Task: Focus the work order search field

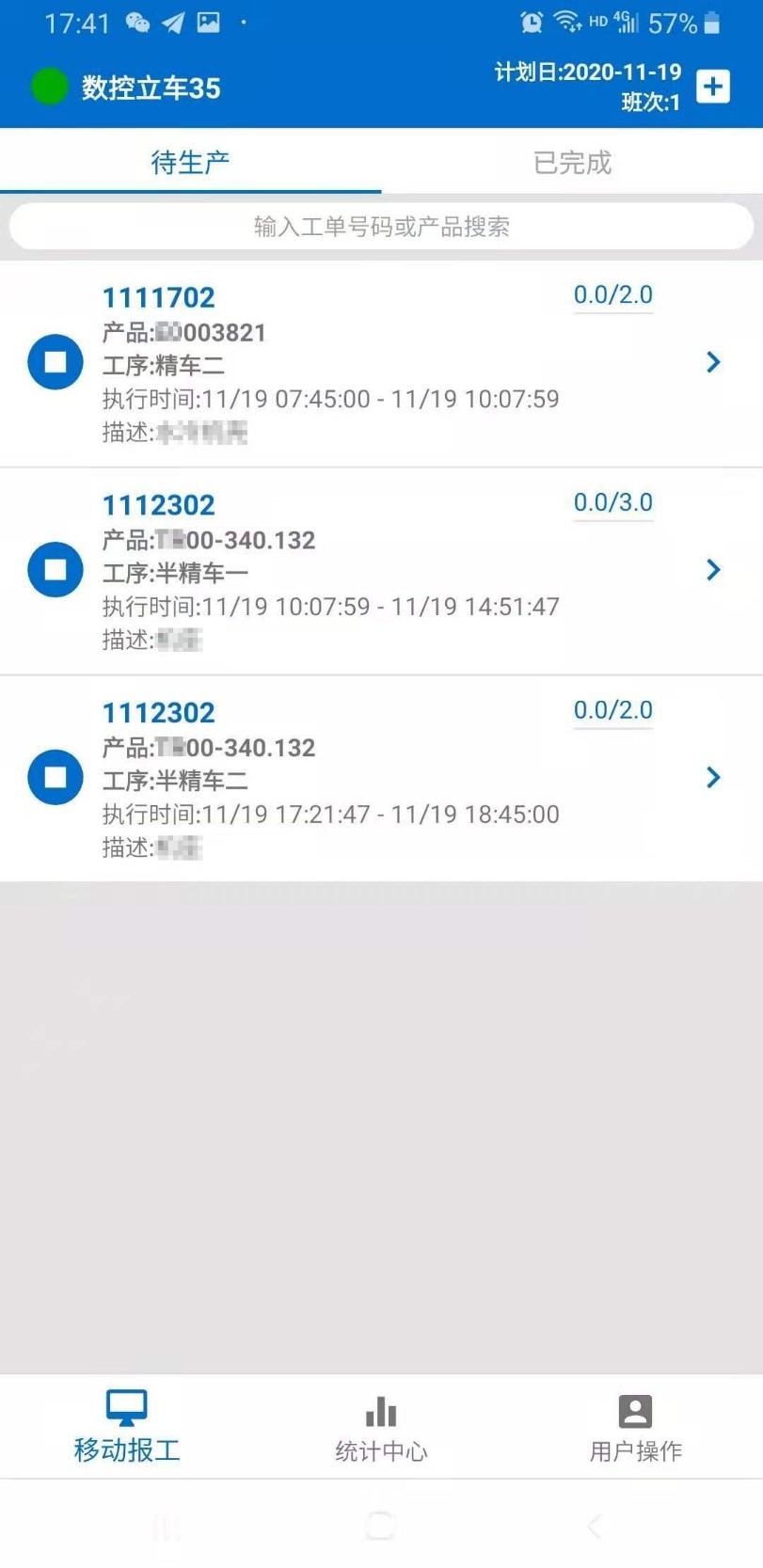Action: tap(381, 227)
